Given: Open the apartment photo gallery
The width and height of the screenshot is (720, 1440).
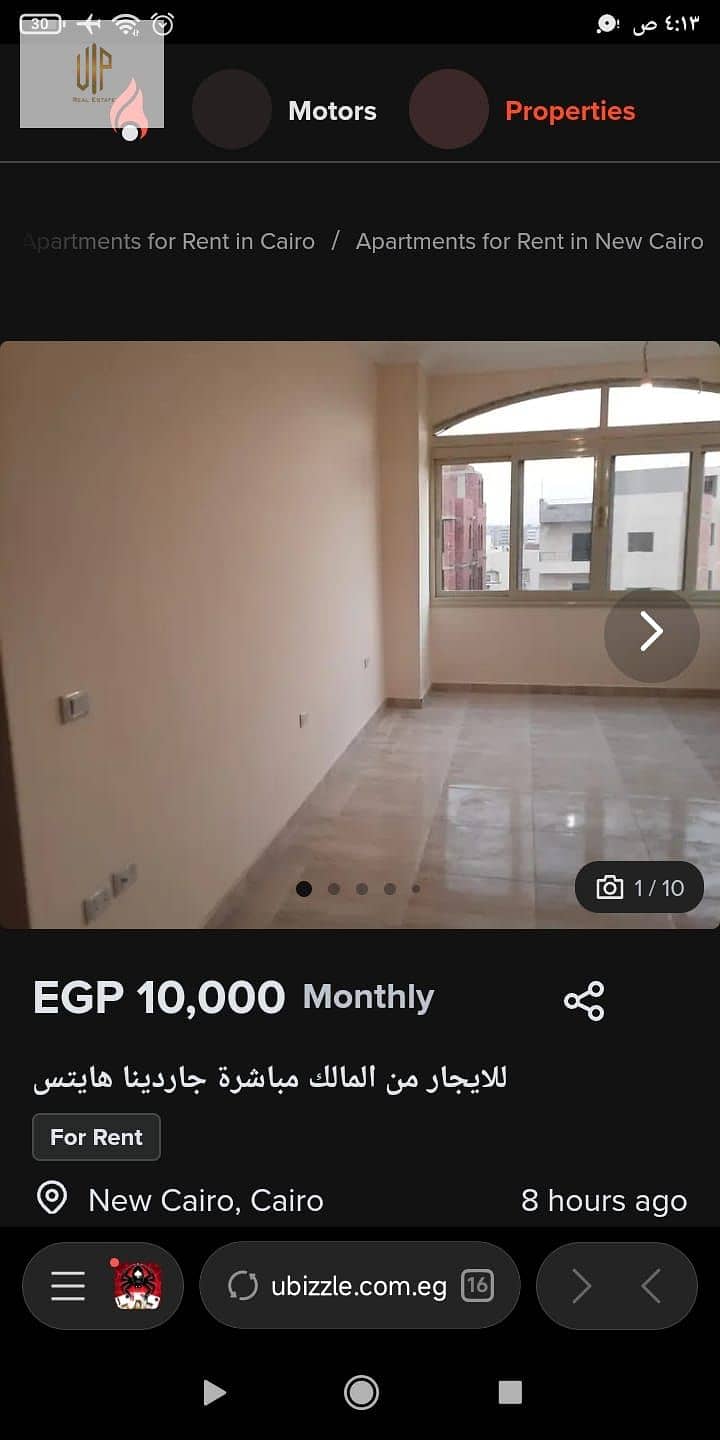Looking at the screenshot, I should click(x=639, y=887).
